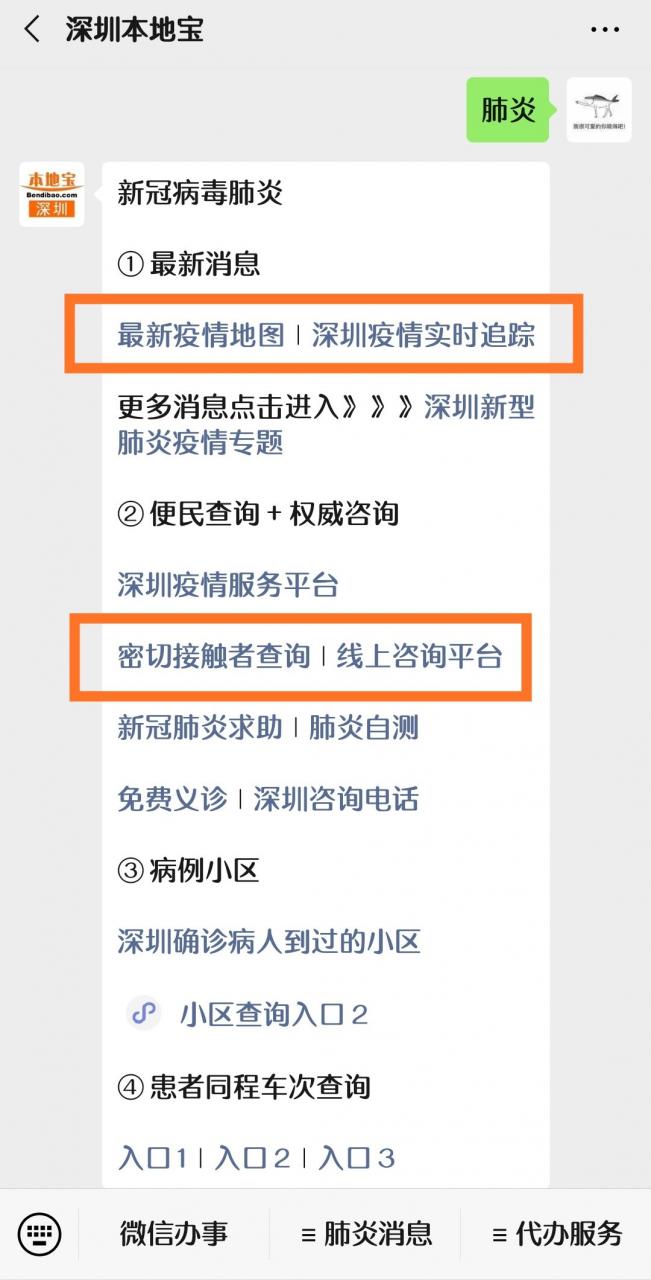Open 入口1 for 患者同程车次查询
This screenshot has width=651, height=1280.
pos(153,1158)
